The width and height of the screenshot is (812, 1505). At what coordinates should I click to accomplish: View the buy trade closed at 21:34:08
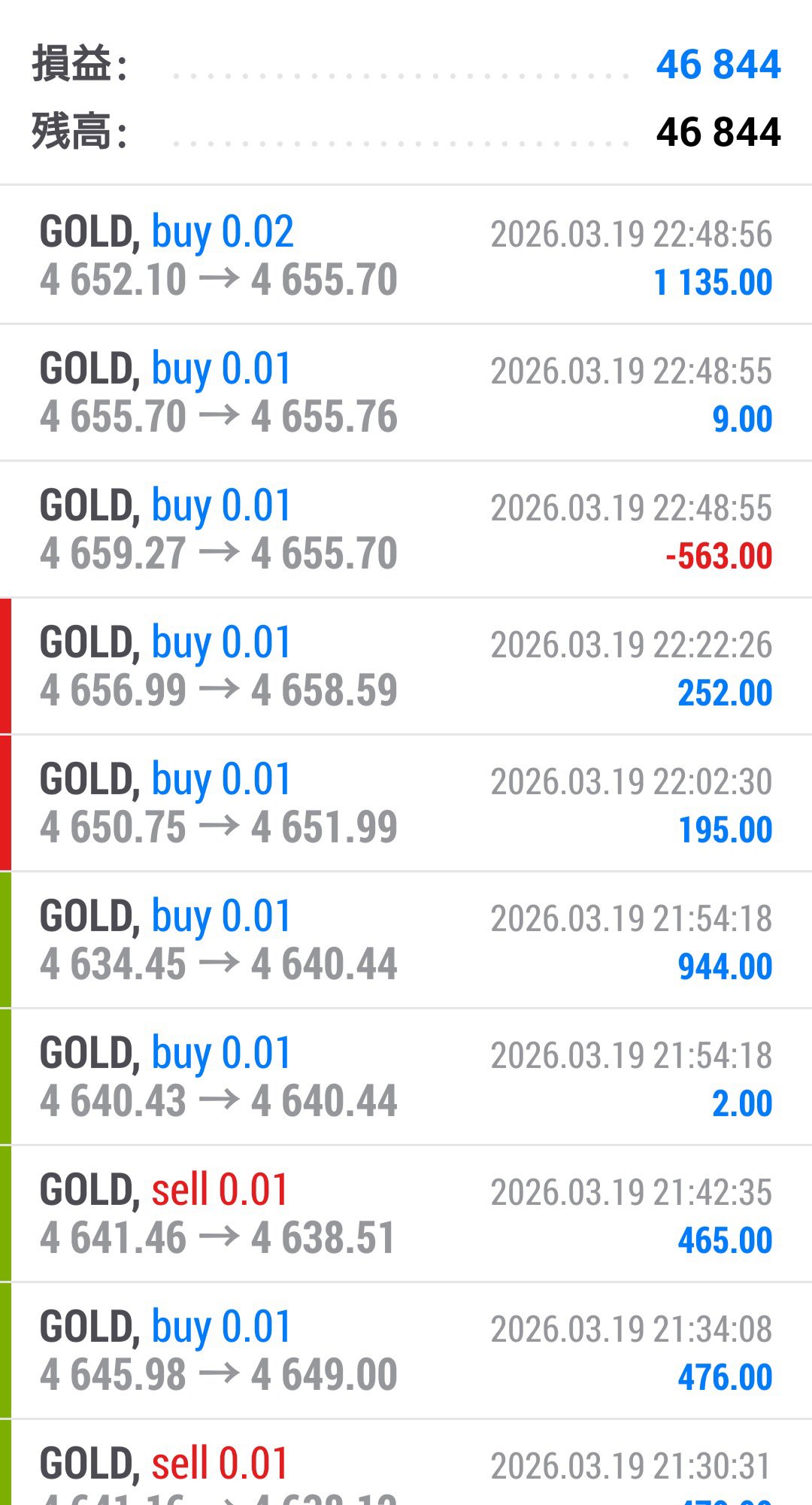click(x=406, y=1351)
